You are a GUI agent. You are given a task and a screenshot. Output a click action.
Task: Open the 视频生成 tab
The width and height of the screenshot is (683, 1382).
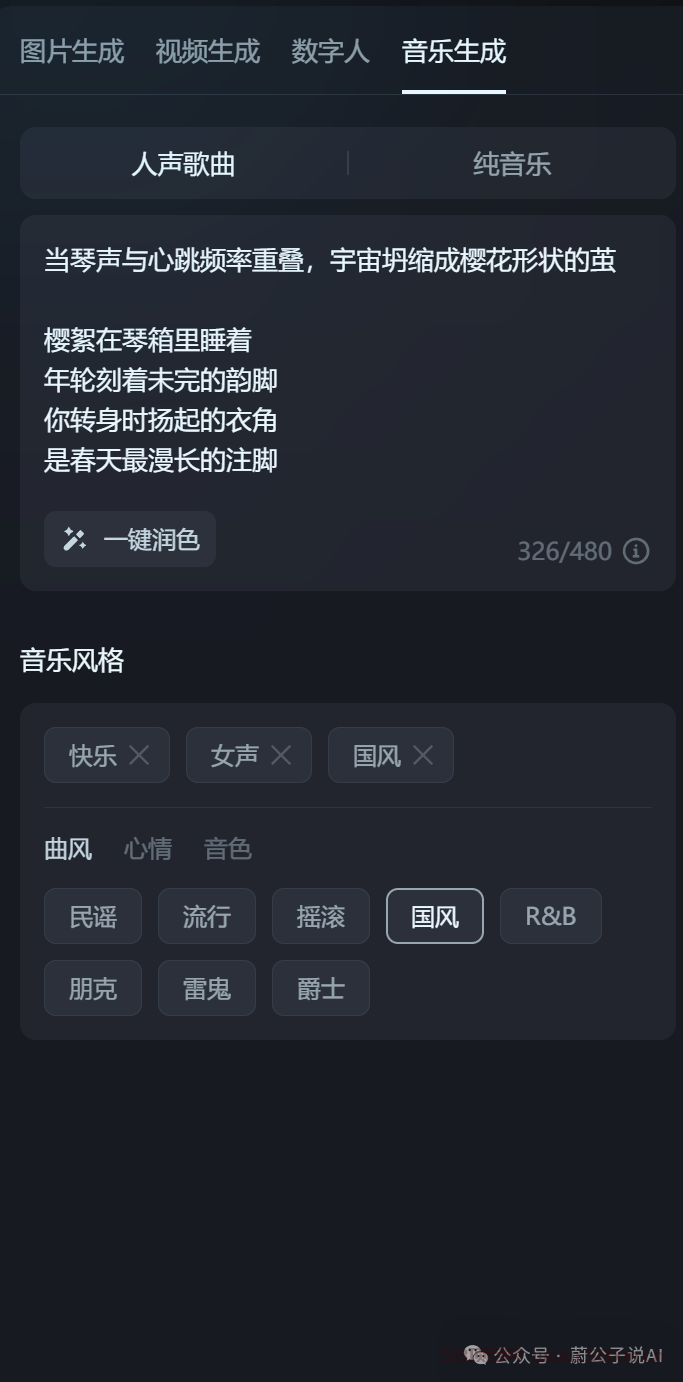[x=208, y=51]
